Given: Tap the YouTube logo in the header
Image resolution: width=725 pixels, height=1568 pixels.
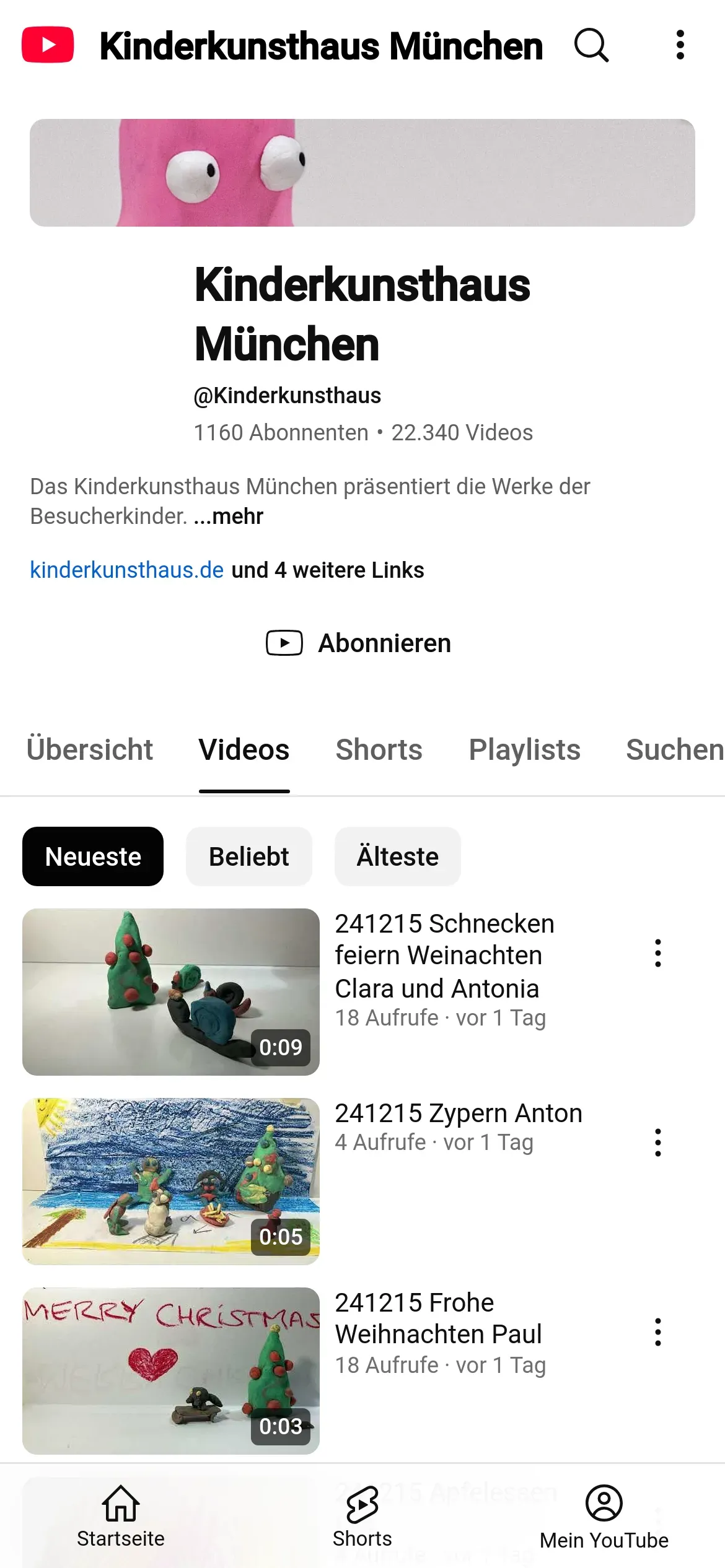Looking at the screenshot, I should click(48, 45).
